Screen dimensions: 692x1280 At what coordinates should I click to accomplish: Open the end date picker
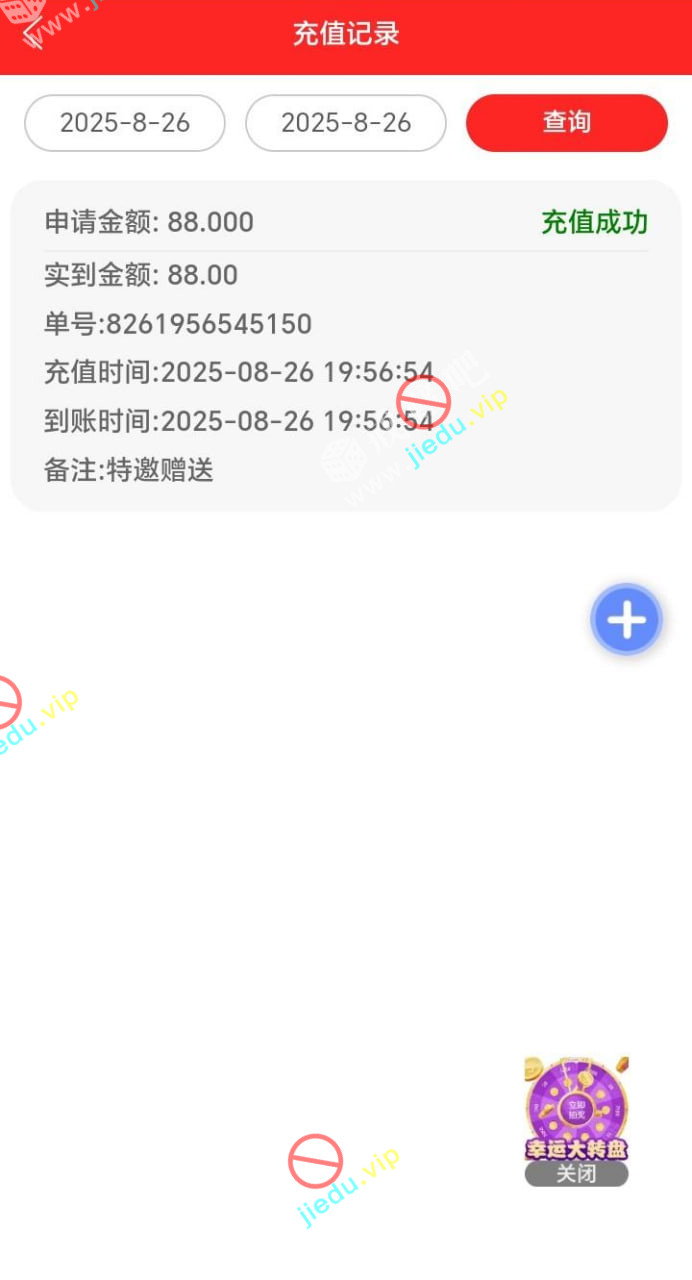pos(346,123)
